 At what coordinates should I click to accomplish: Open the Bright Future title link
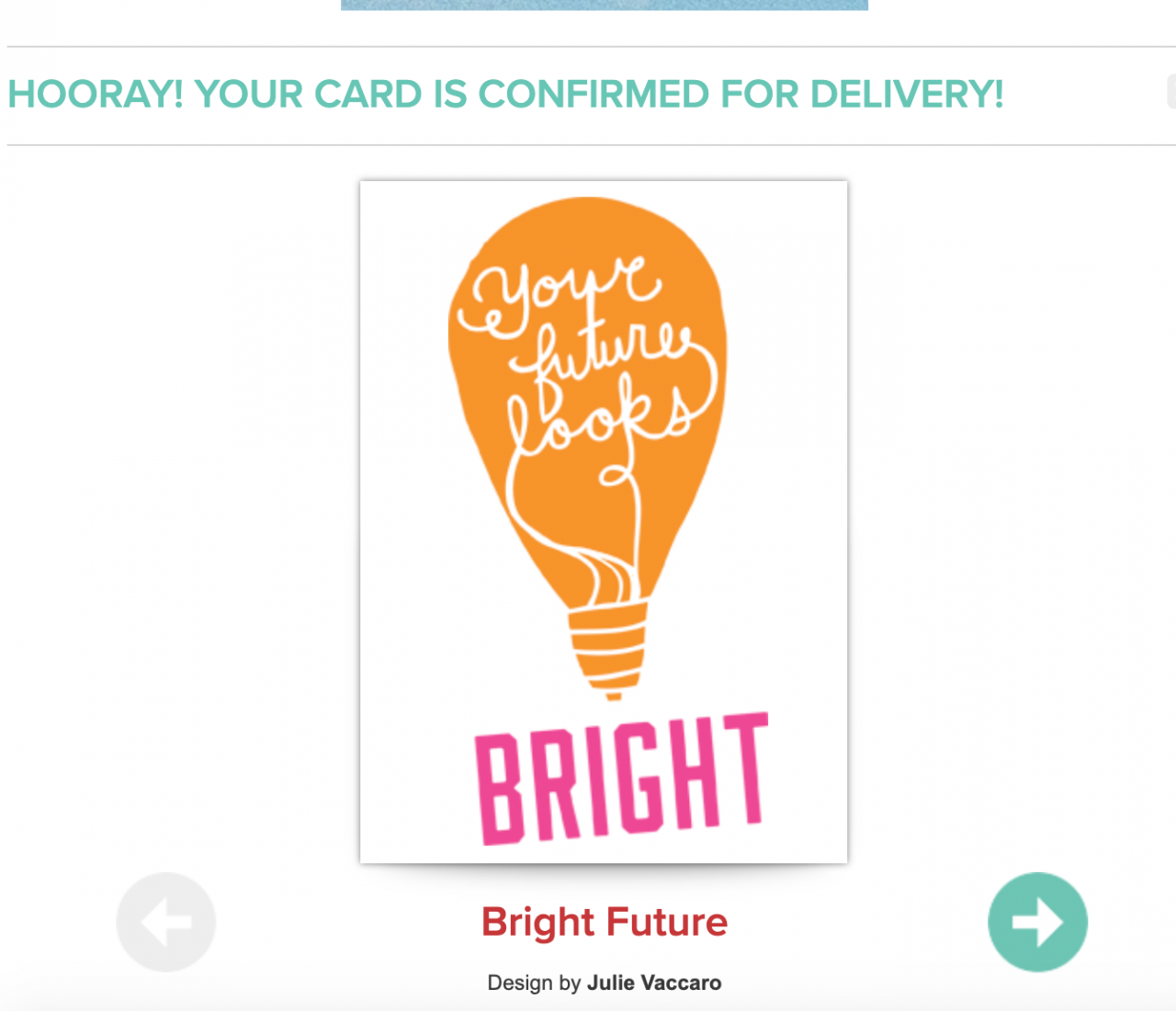(604, 922)
